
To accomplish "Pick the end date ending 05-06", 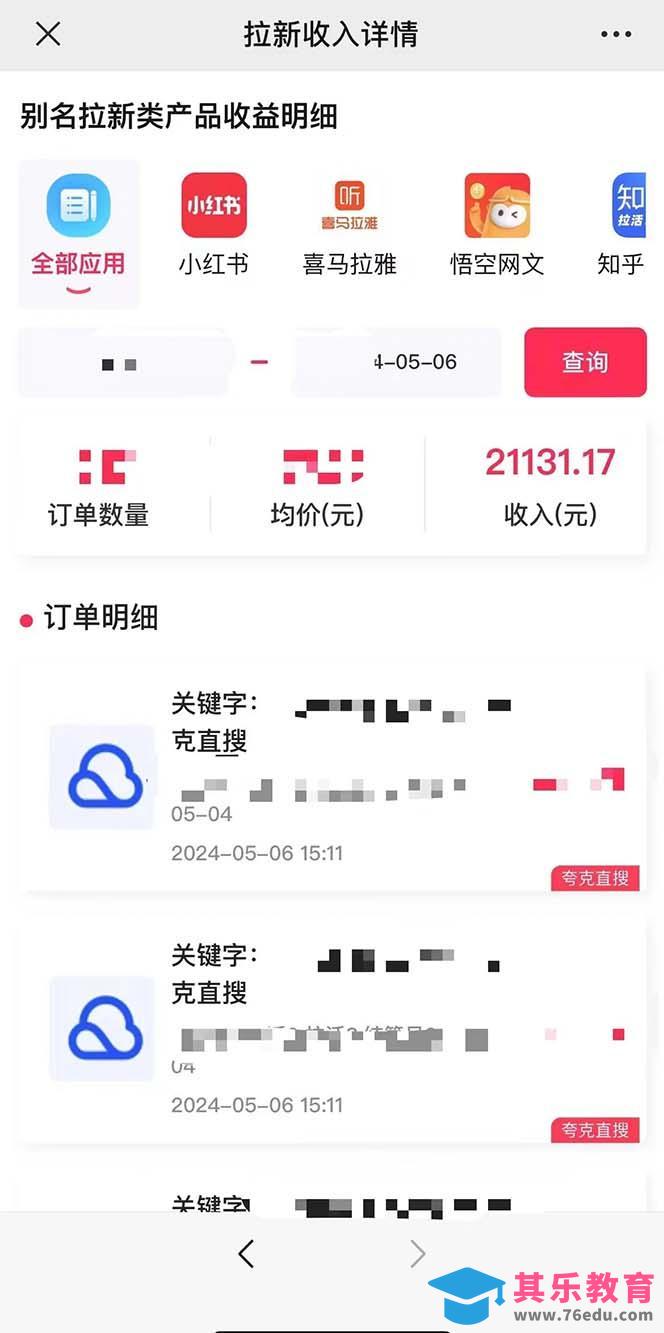I will [x=397, y=362].
